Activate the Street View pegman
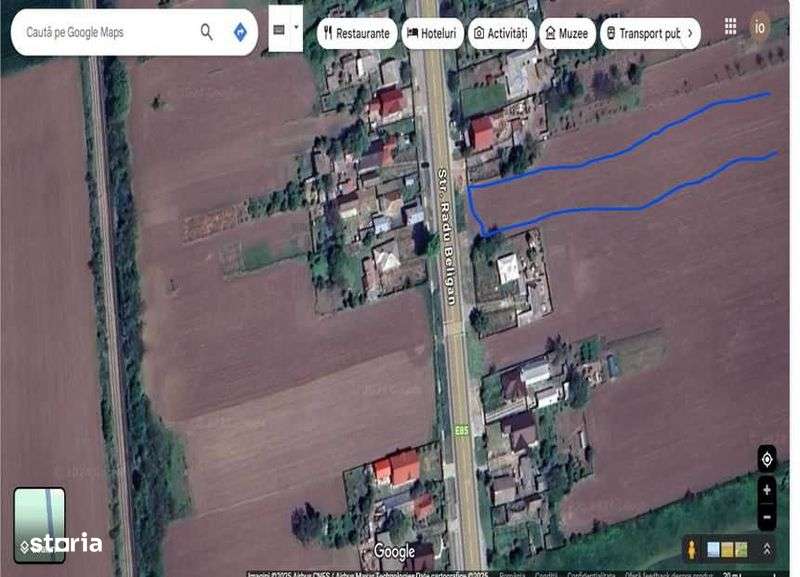Screen dimensions: 800x577 click(x=692, y=549)
